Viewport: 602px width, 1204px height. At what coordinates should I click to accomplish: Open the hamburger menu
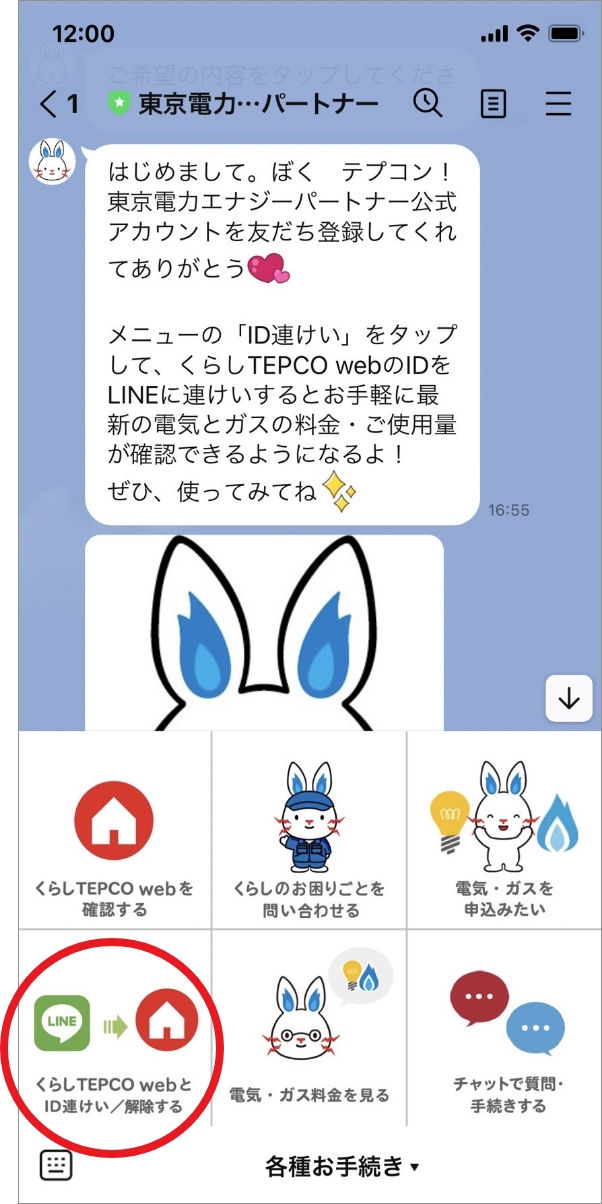tap(558, 104)
